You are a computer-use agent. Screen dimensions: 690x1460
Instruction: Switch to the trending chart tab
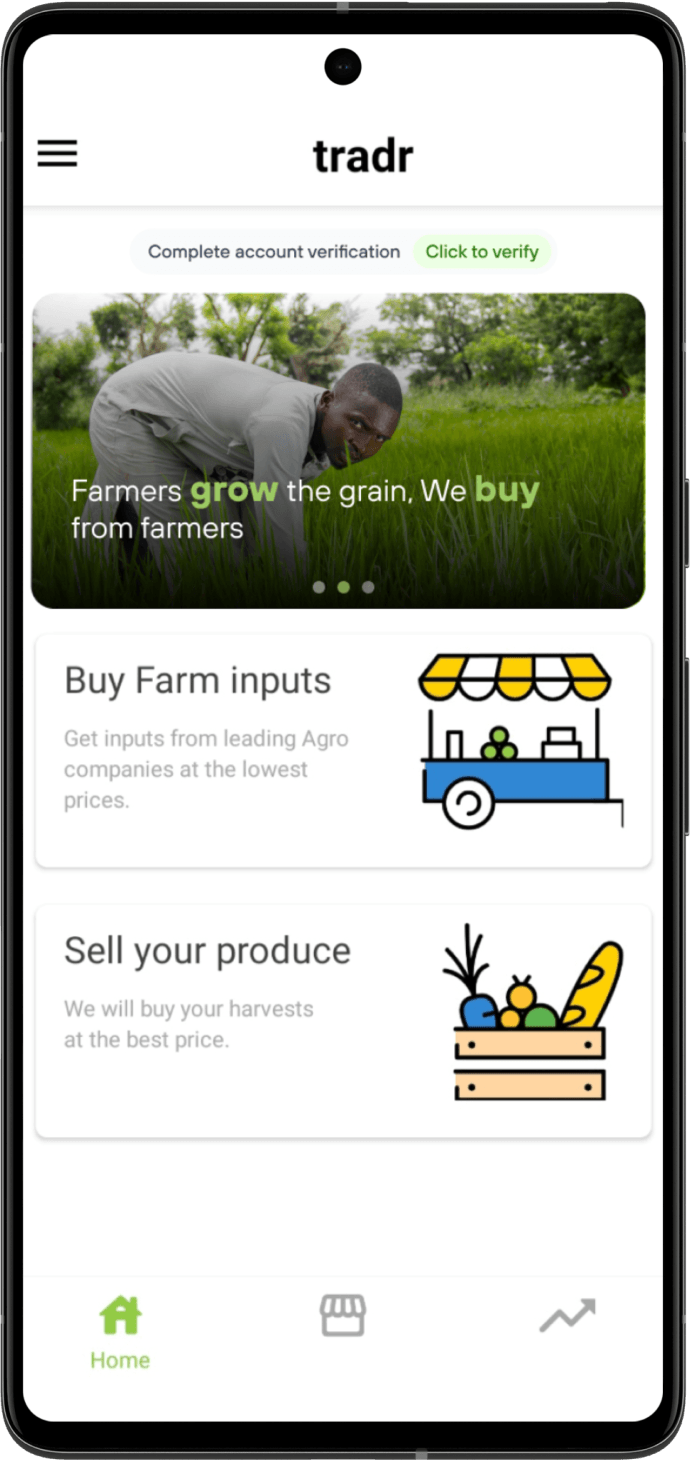[x=567, y=1316]
